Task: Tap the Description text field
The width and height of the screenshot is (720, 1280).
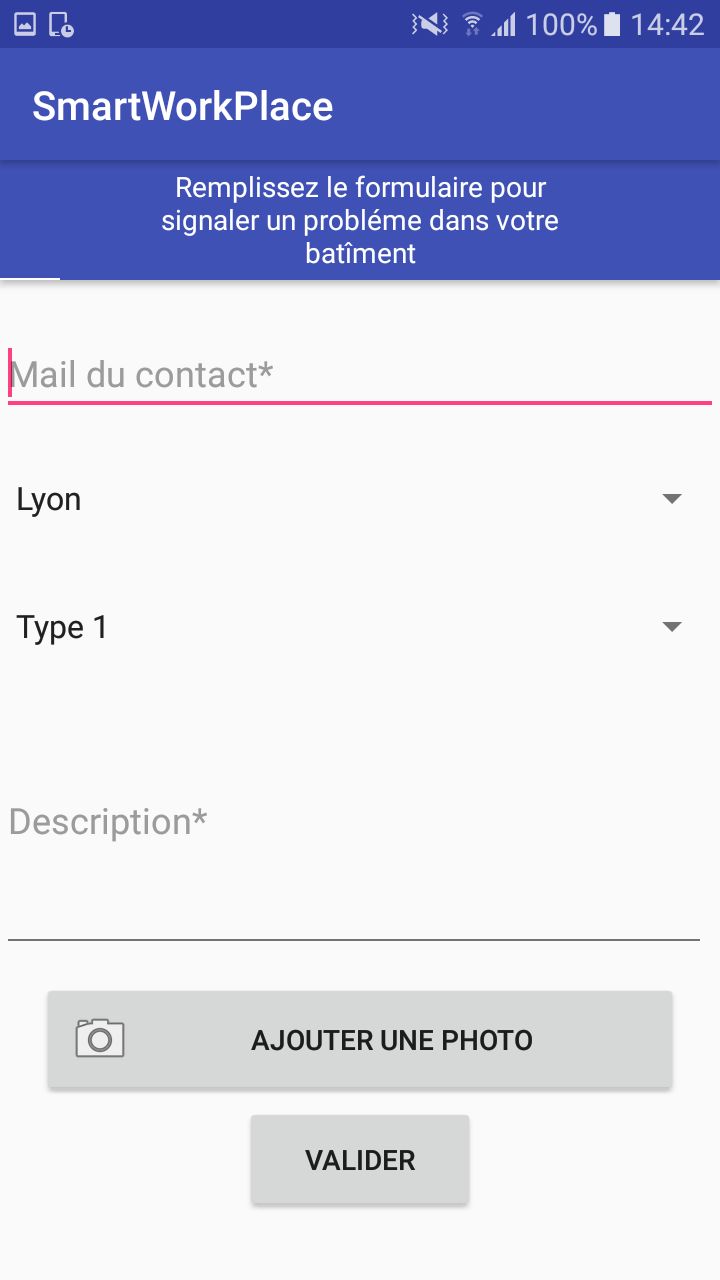Action: click(354, 860)
